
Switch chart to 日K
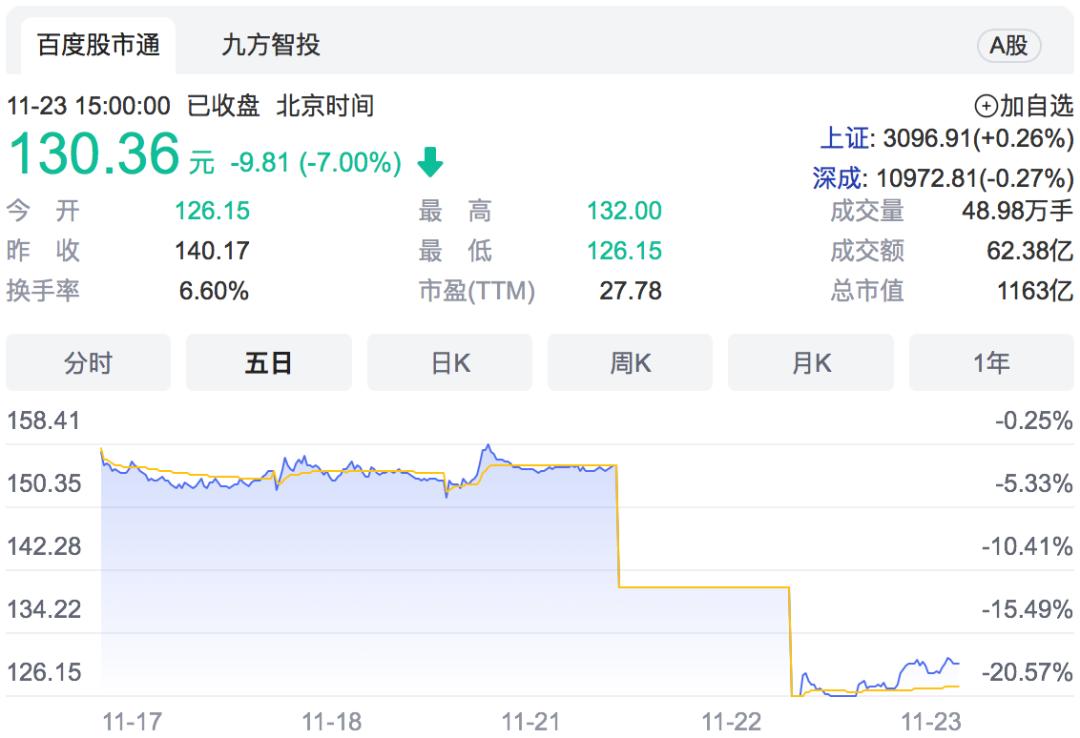(449, 362)
